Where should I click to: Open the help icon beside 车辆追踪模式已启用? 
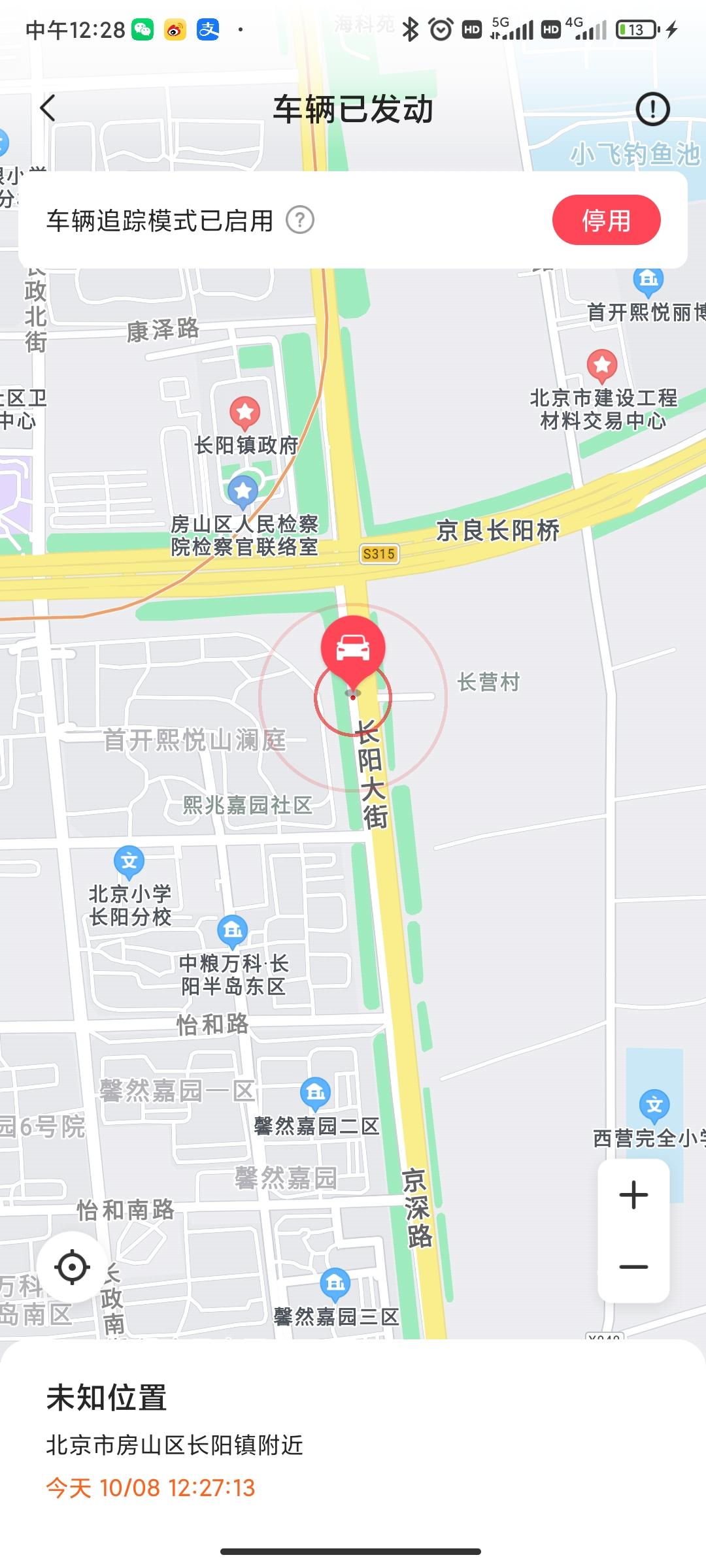[x=300, y=220]
